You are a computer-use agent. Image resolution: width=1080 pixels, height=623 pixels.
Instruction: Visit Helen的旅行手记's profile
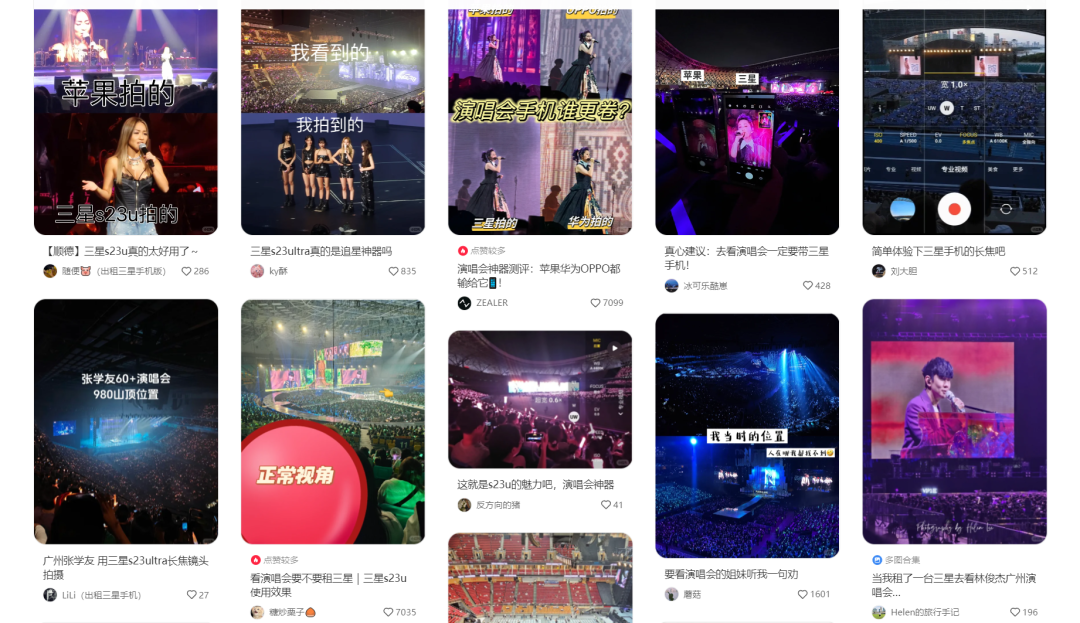pyautogui.click(x=924, y=612)
